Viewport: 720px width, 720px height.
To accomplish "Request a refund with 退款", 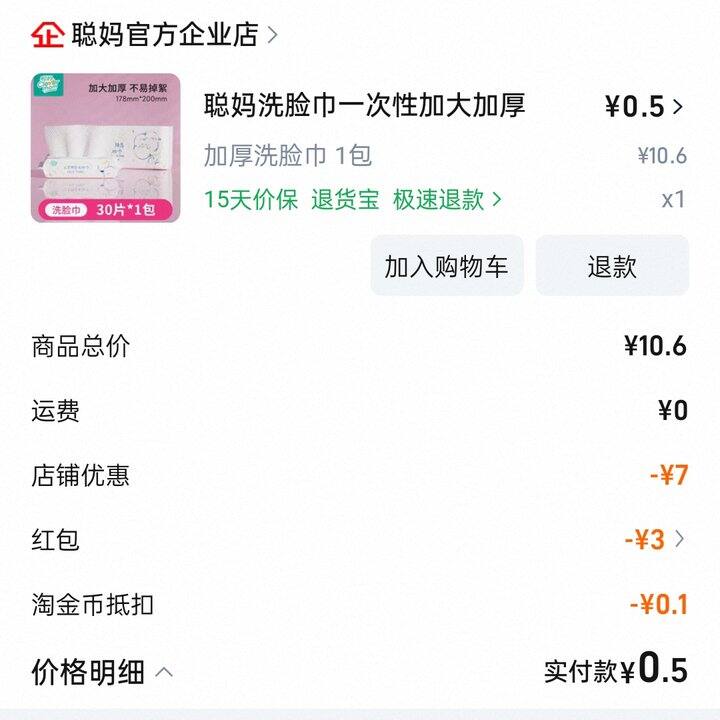I will click(611, 266).
